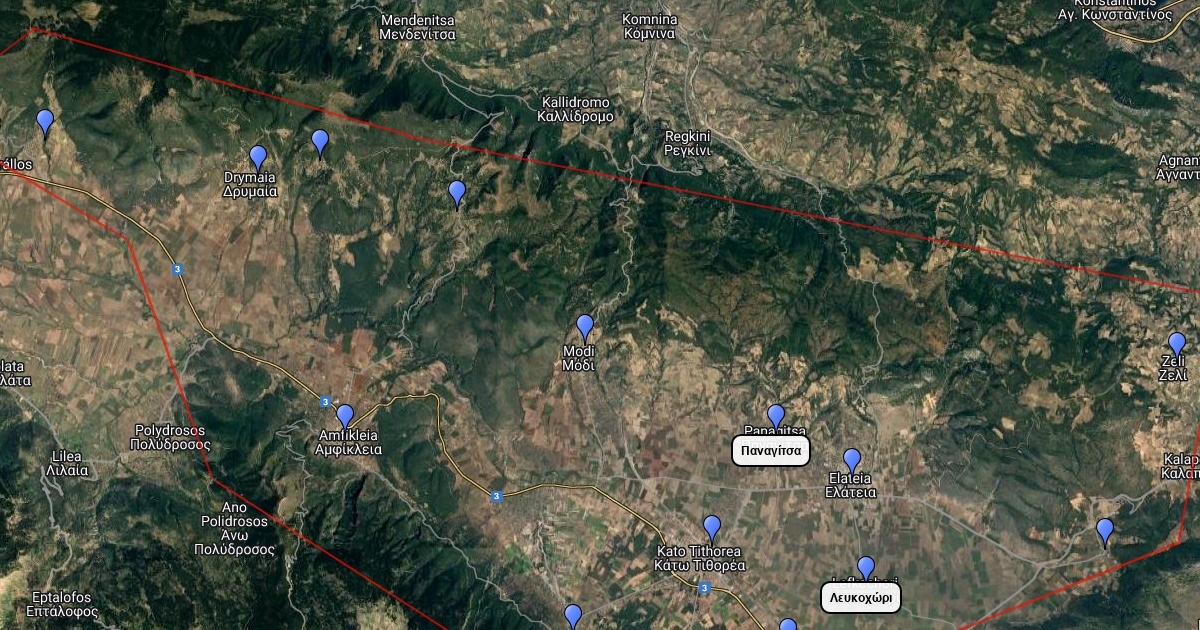Tap the Panagitsa map marker
Image resolution: width=1200 pixels, height=630 pixels.
click(776, 417)
